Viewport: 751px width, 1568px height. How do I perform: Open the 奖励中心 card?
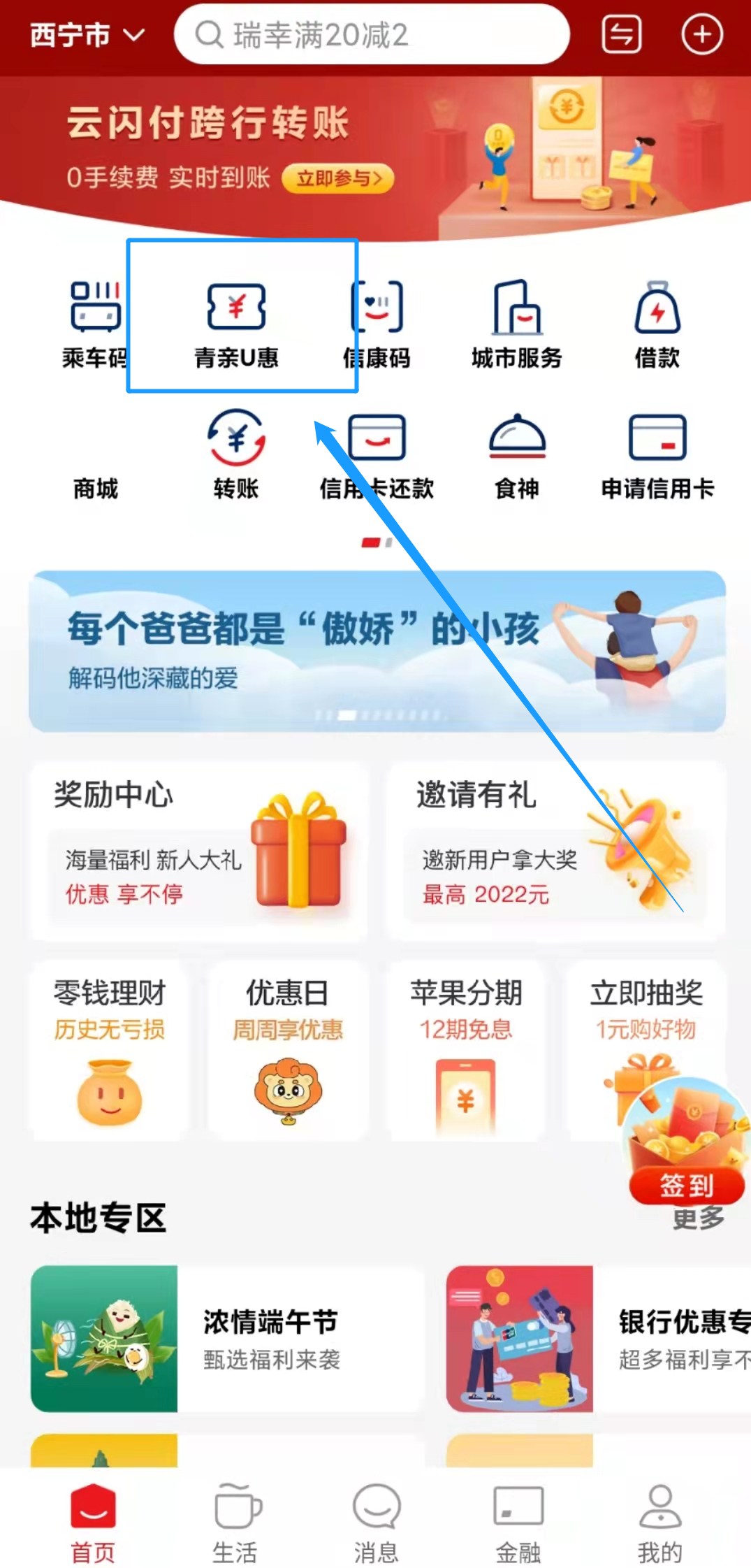[198, 850]
